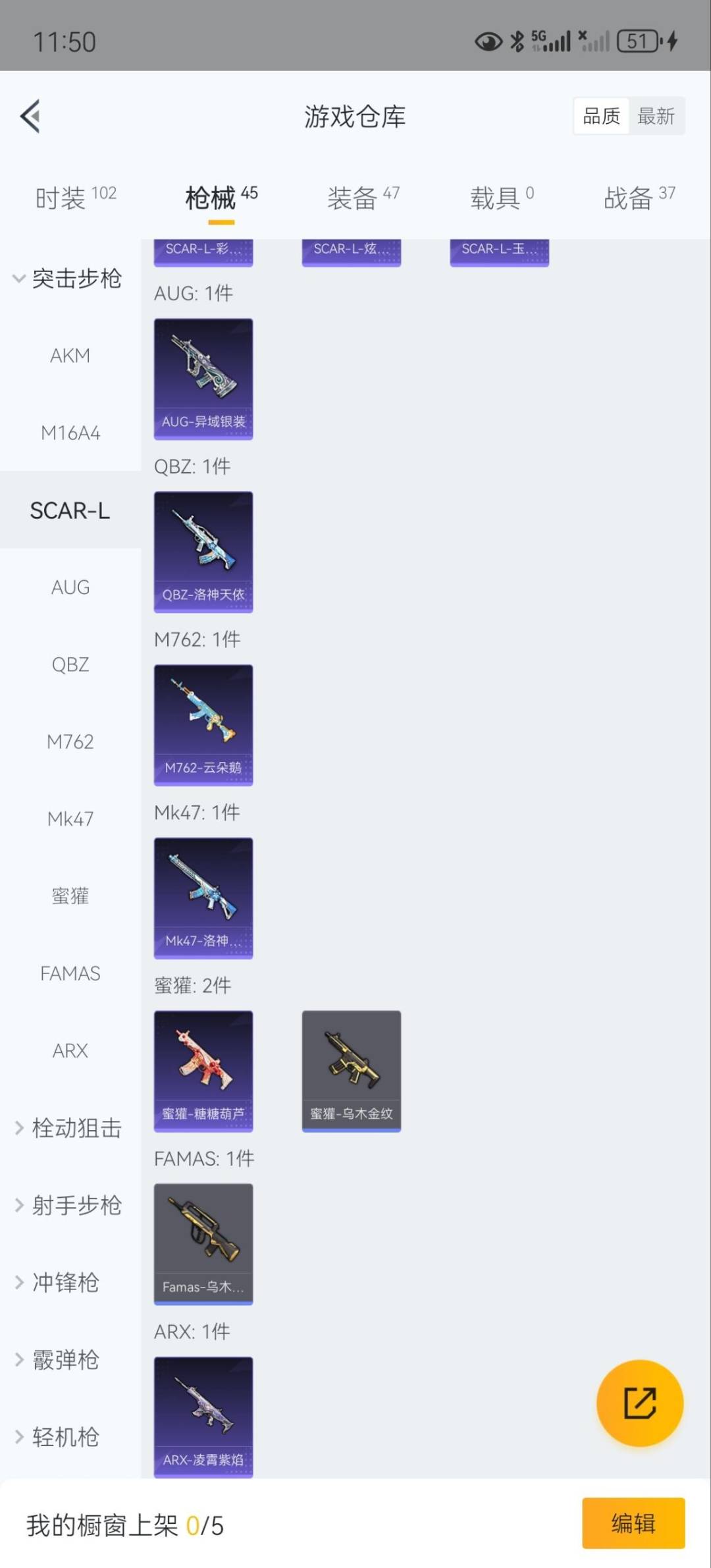The height and width of the screenshot is (1568, 711).
Task: Open the QBZ-洛神天依 skin
Action: click(203, 552)
